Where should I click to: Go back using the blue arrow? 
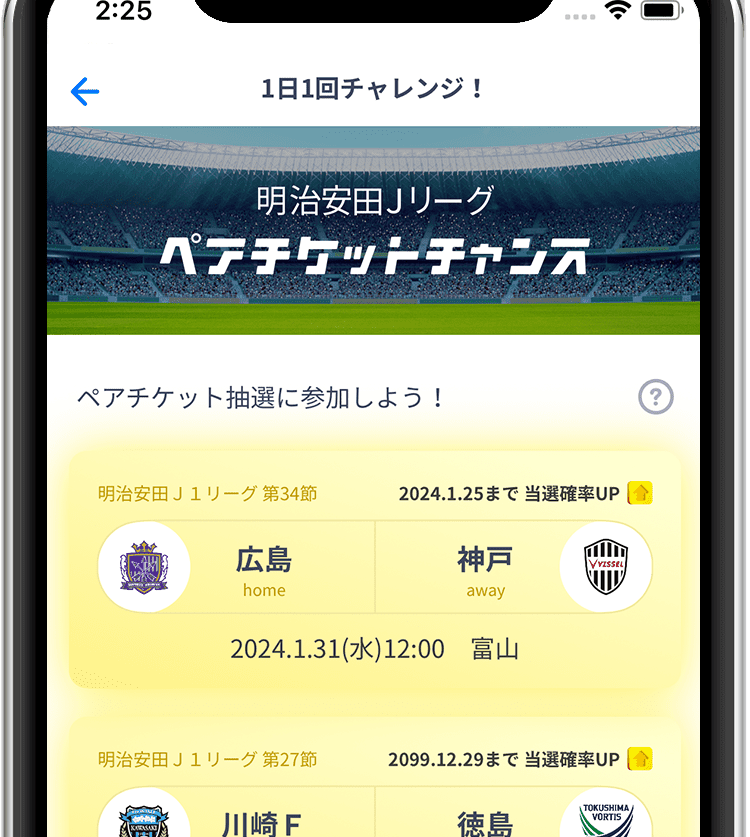pos(85,92)
